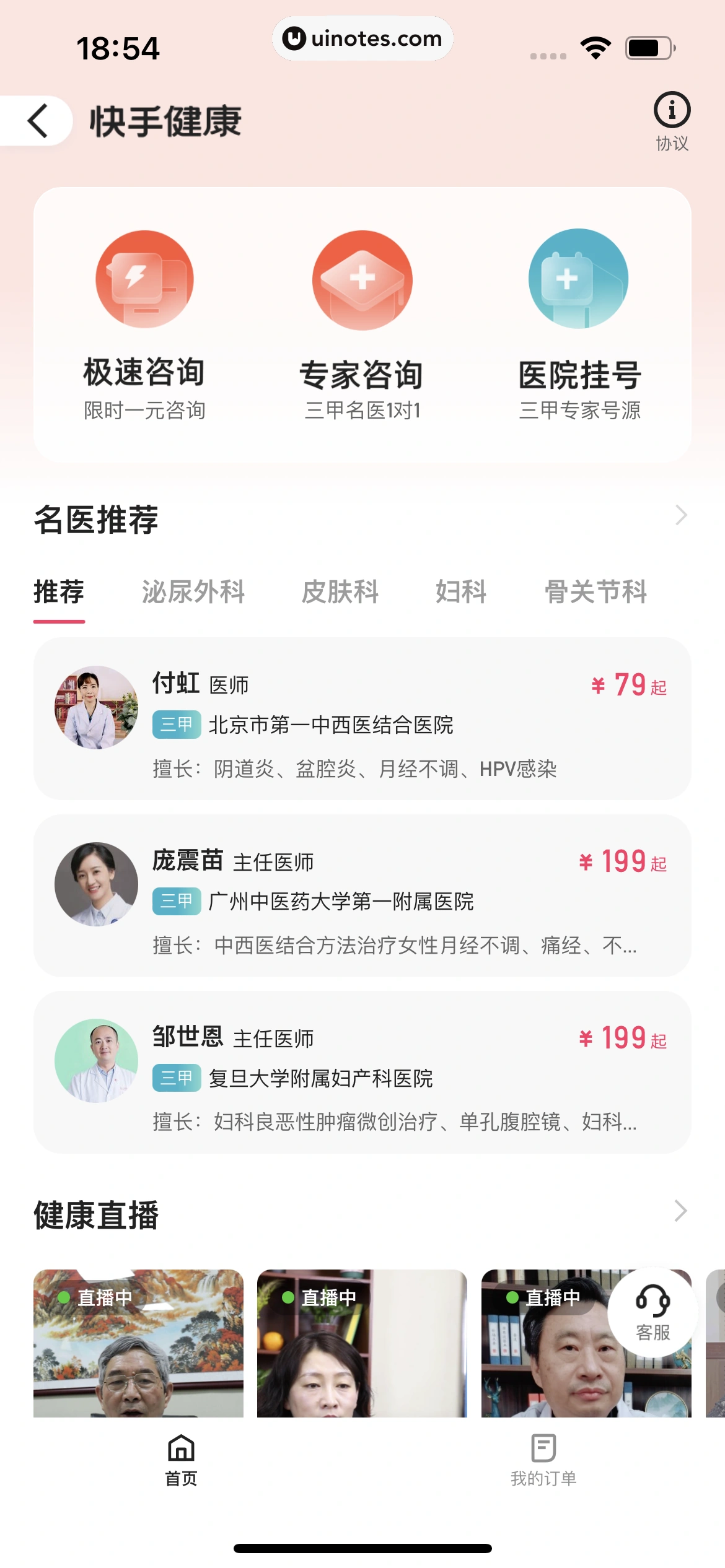Open doctor 付虹's card
This screenshot has width=725, height=1568.
[x=362, y=718]
